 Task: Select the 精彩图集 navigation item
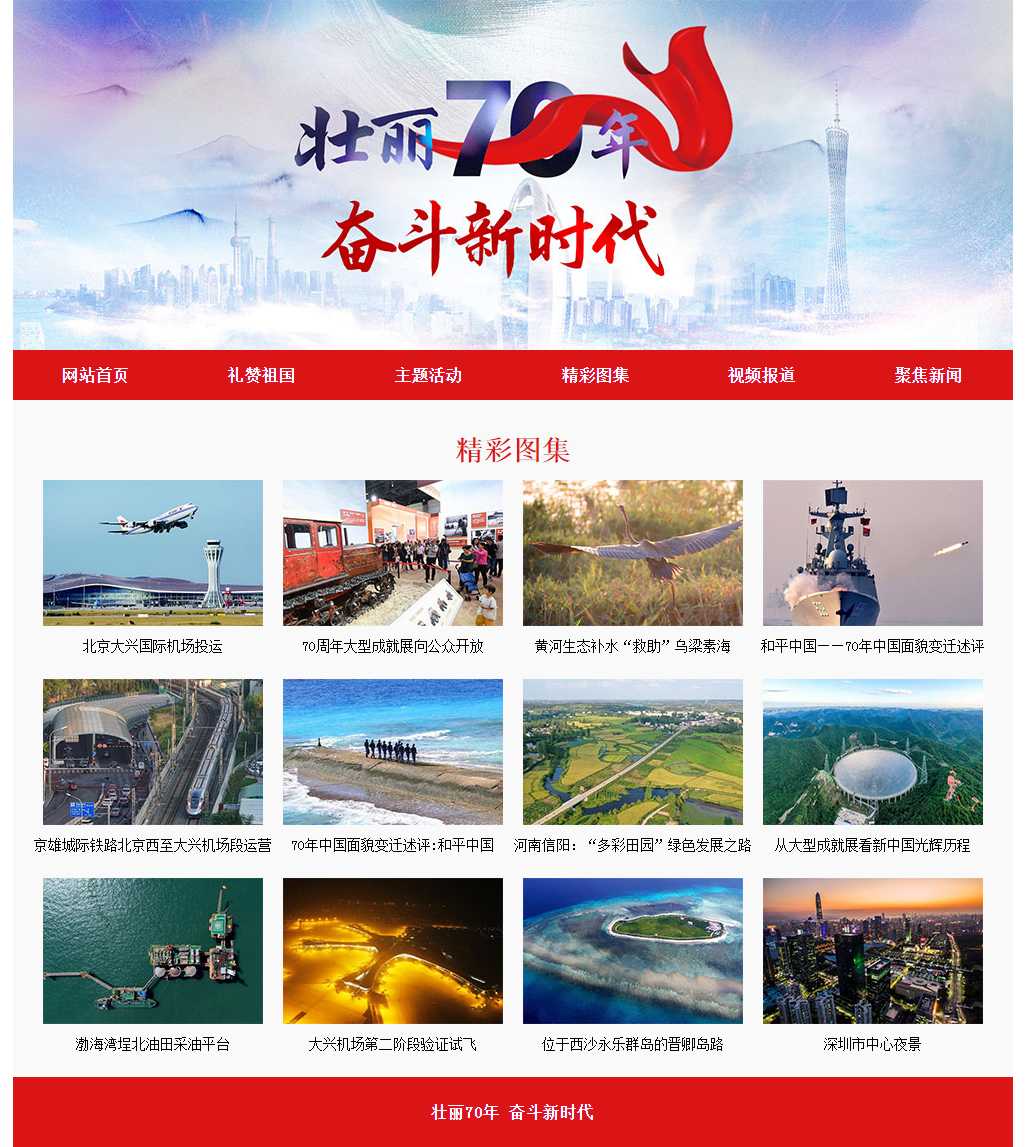[x=595, y=376]
